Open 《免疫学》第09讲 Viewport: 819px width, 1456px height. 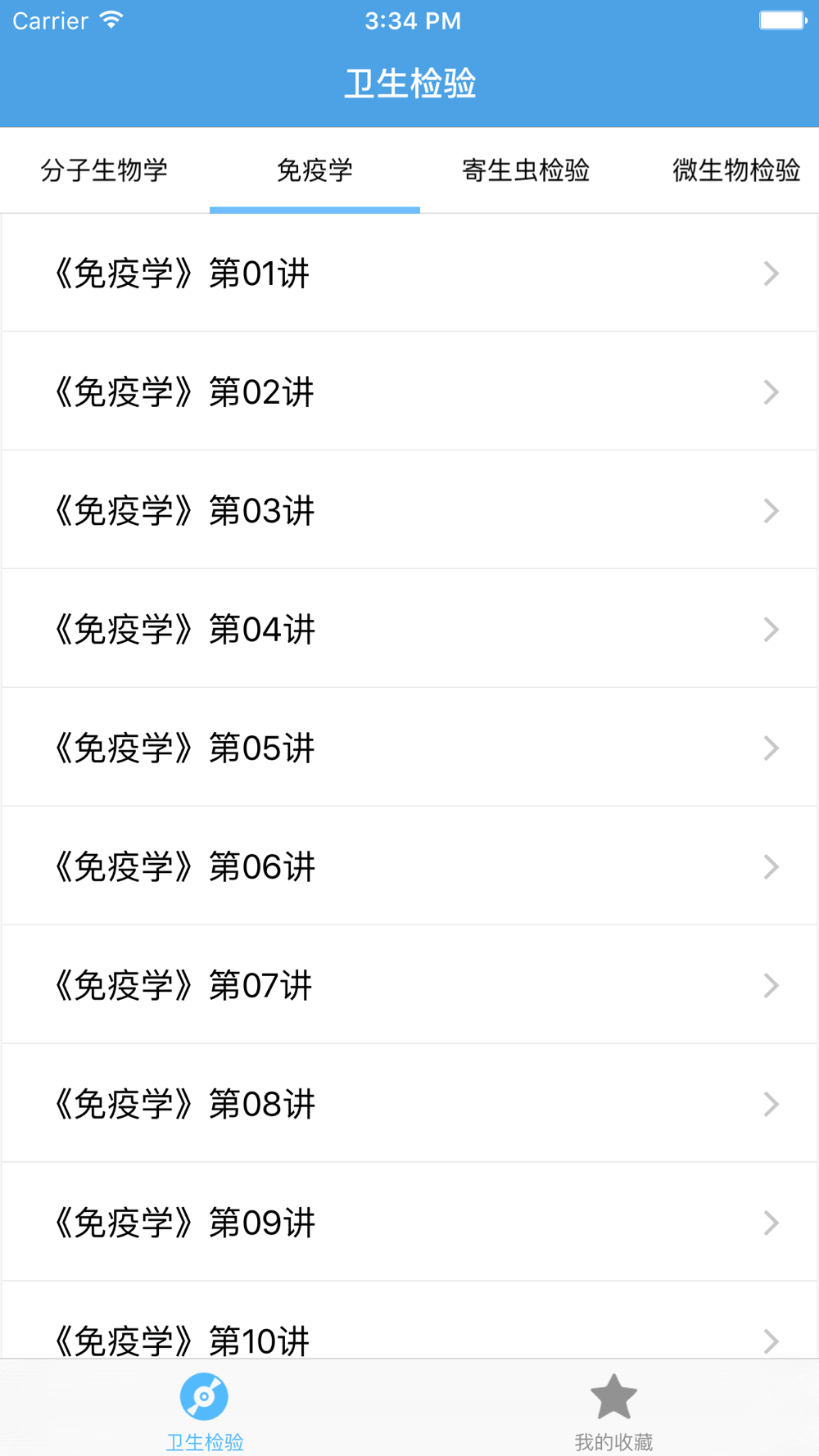click(409, 1223)
